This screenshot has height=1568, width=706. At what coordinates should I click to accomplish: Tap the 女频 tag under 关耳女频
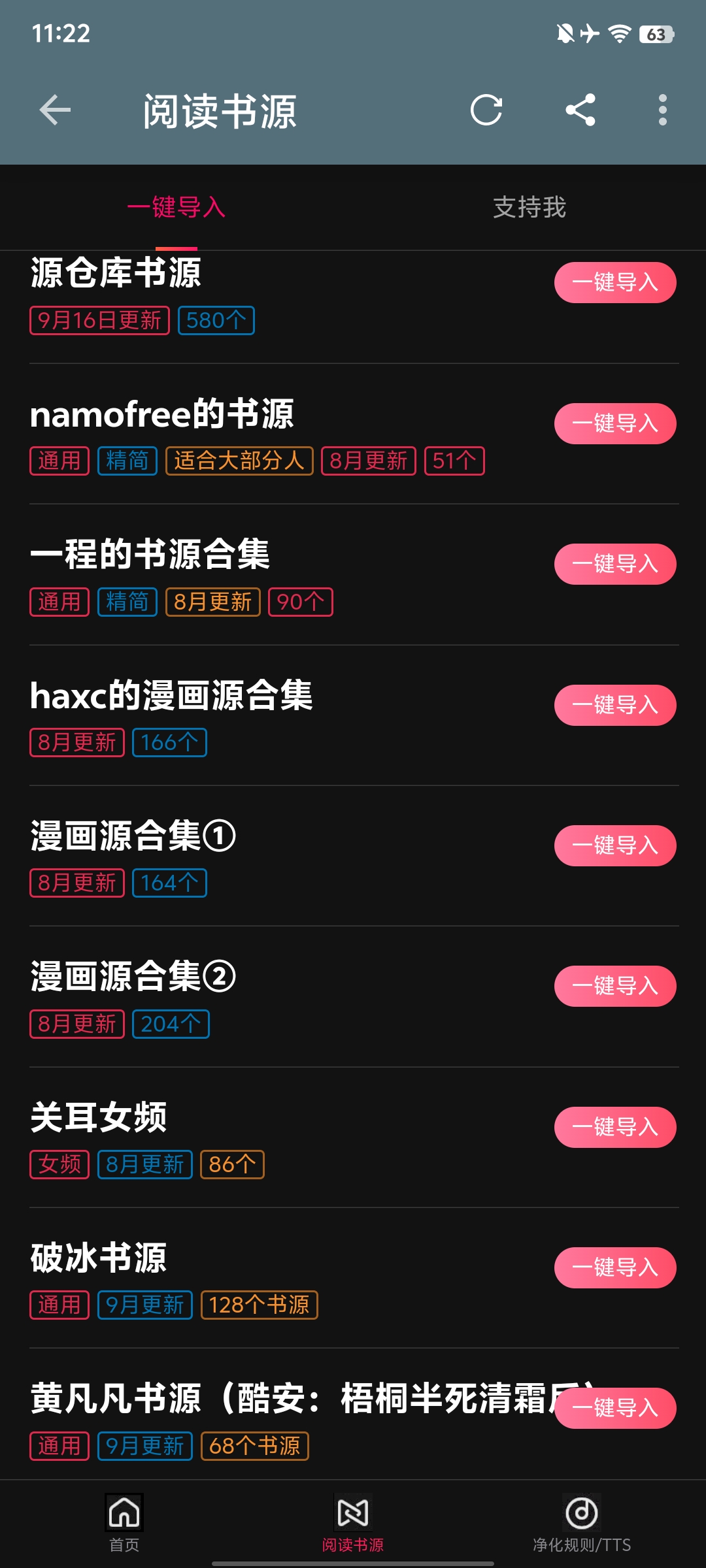(x=58, y=1164)
